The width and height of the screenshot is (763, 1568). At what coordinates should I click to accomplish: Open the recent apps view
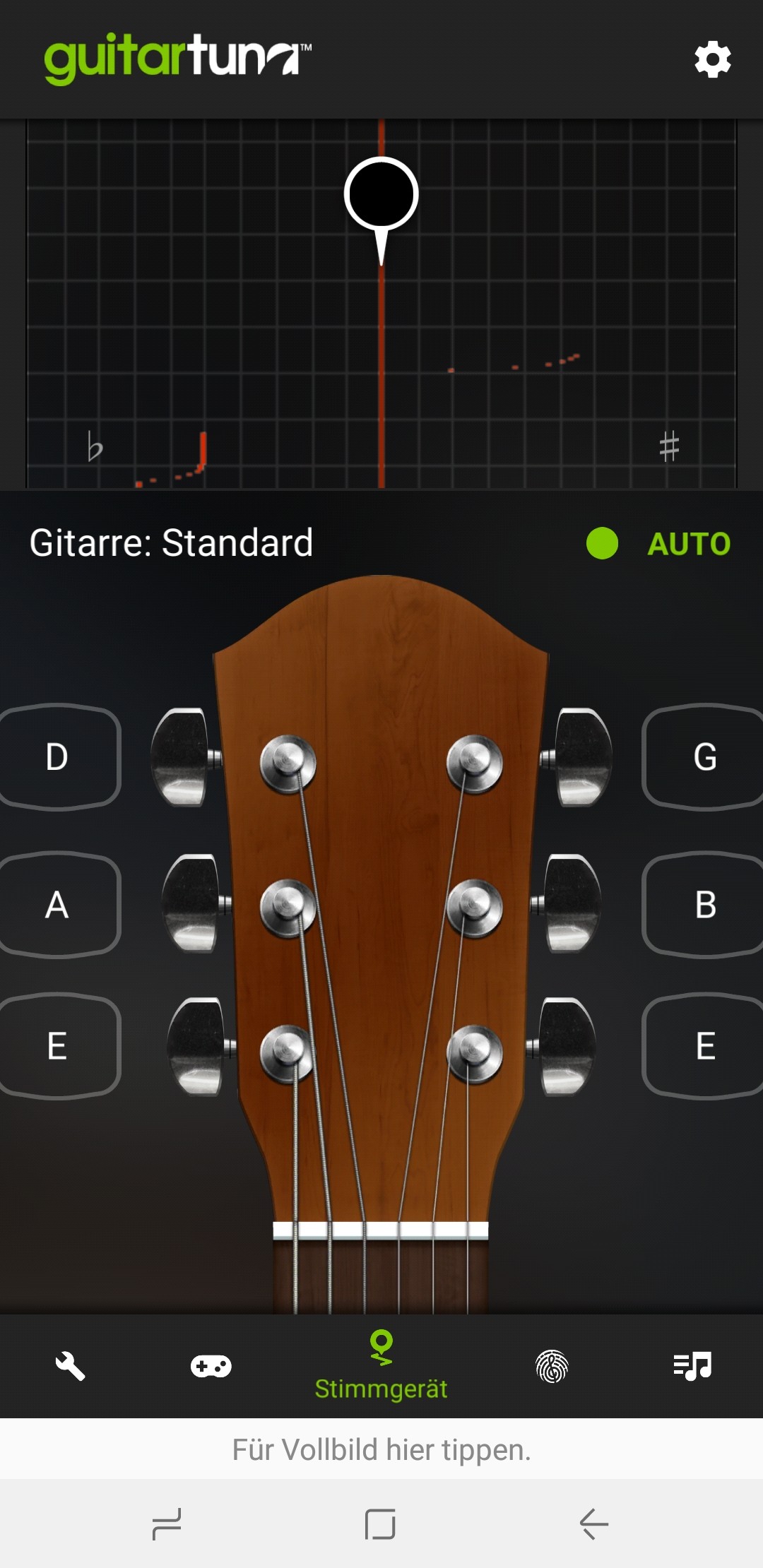coord(167,1524)
